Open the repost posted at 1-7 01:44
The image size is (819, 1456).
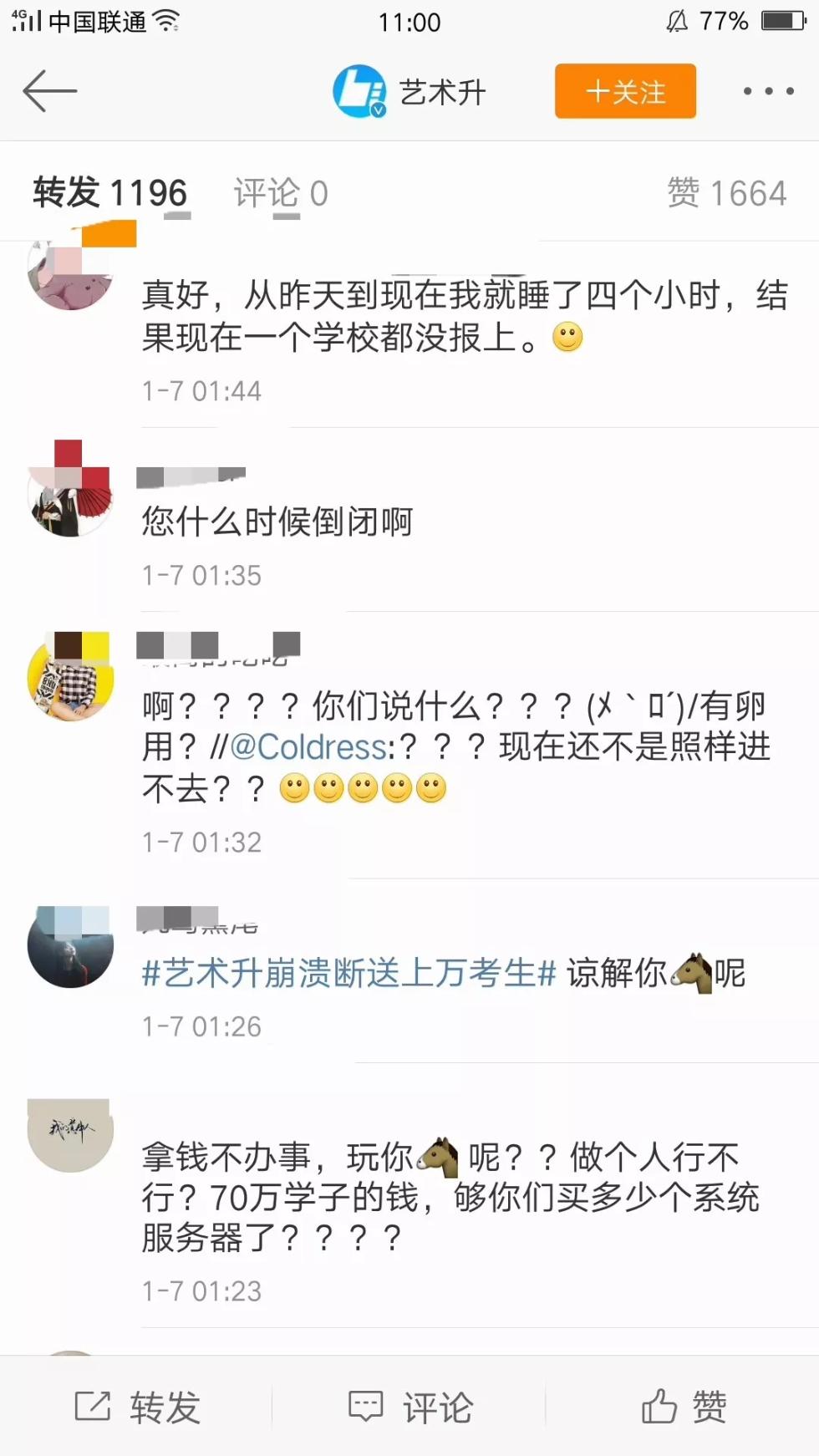464,317
